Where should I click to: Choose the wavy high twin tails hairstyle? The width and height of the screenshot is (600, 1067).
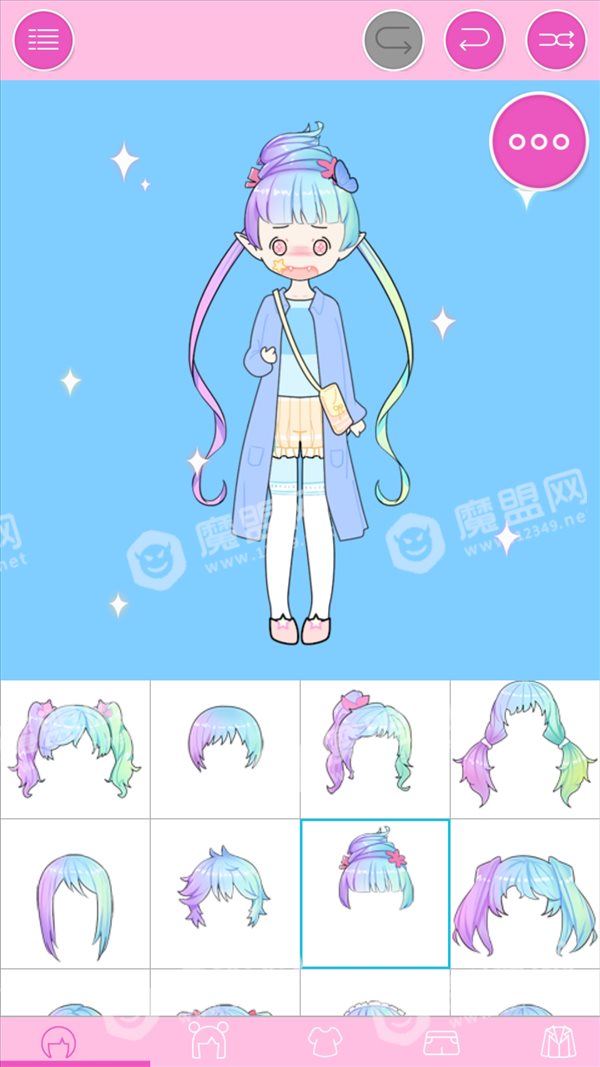525,894
